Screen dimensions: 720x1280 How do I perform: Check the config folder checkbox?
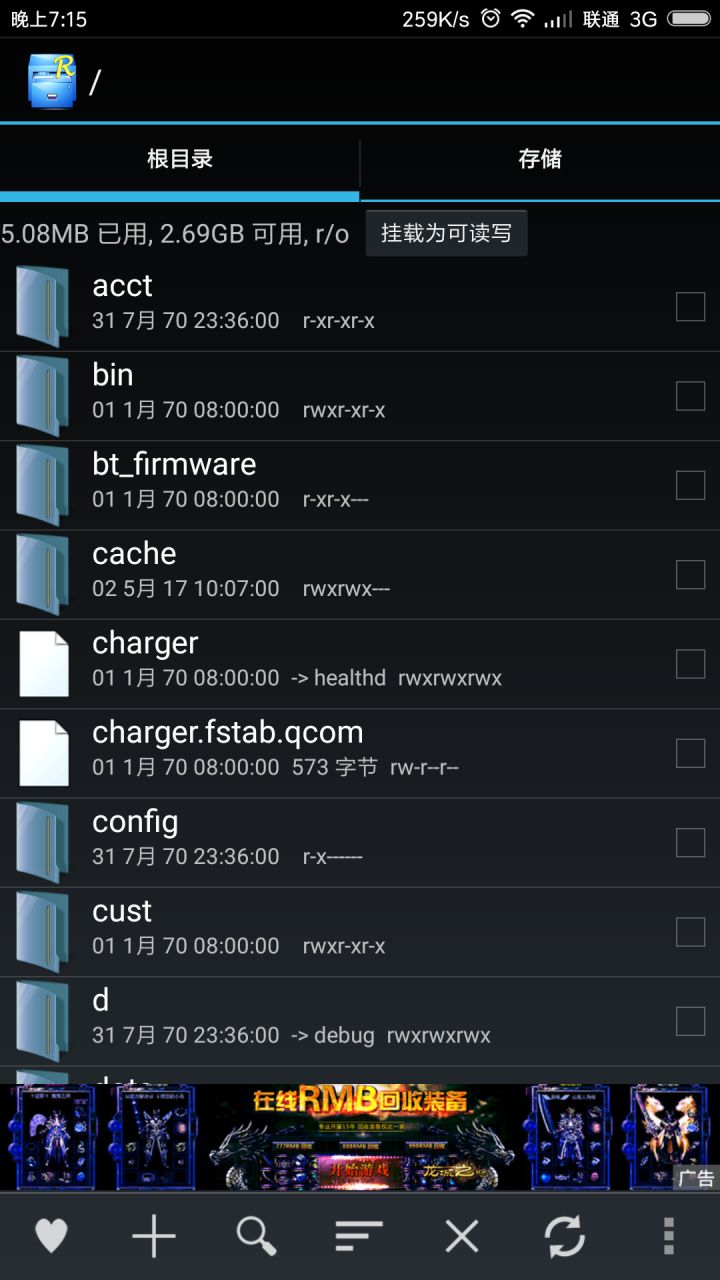[x=691, y=842]
